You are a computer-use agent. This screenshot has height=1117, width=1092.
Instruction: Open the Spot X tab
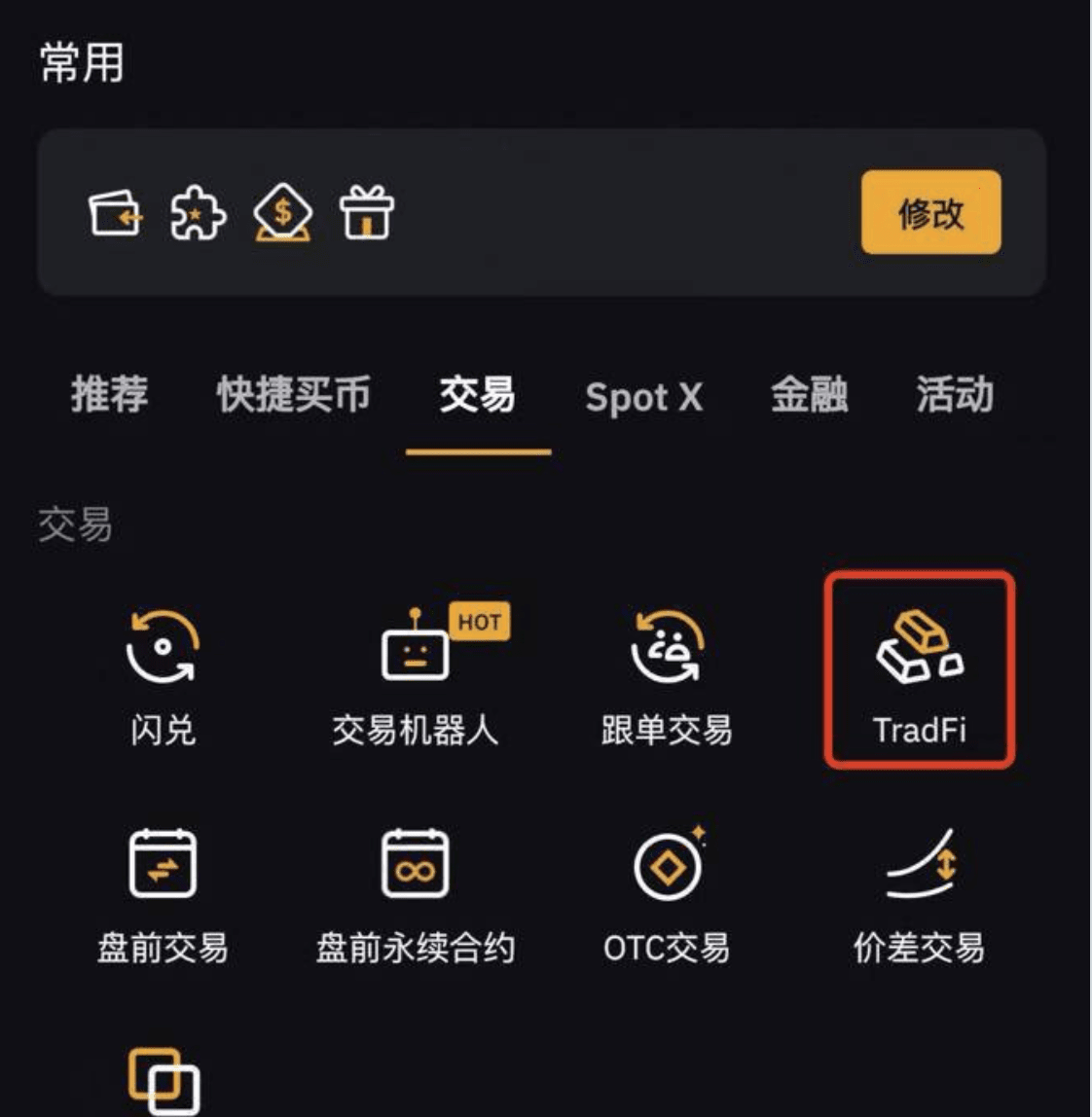pyautogui.click(x=643, y=398)
